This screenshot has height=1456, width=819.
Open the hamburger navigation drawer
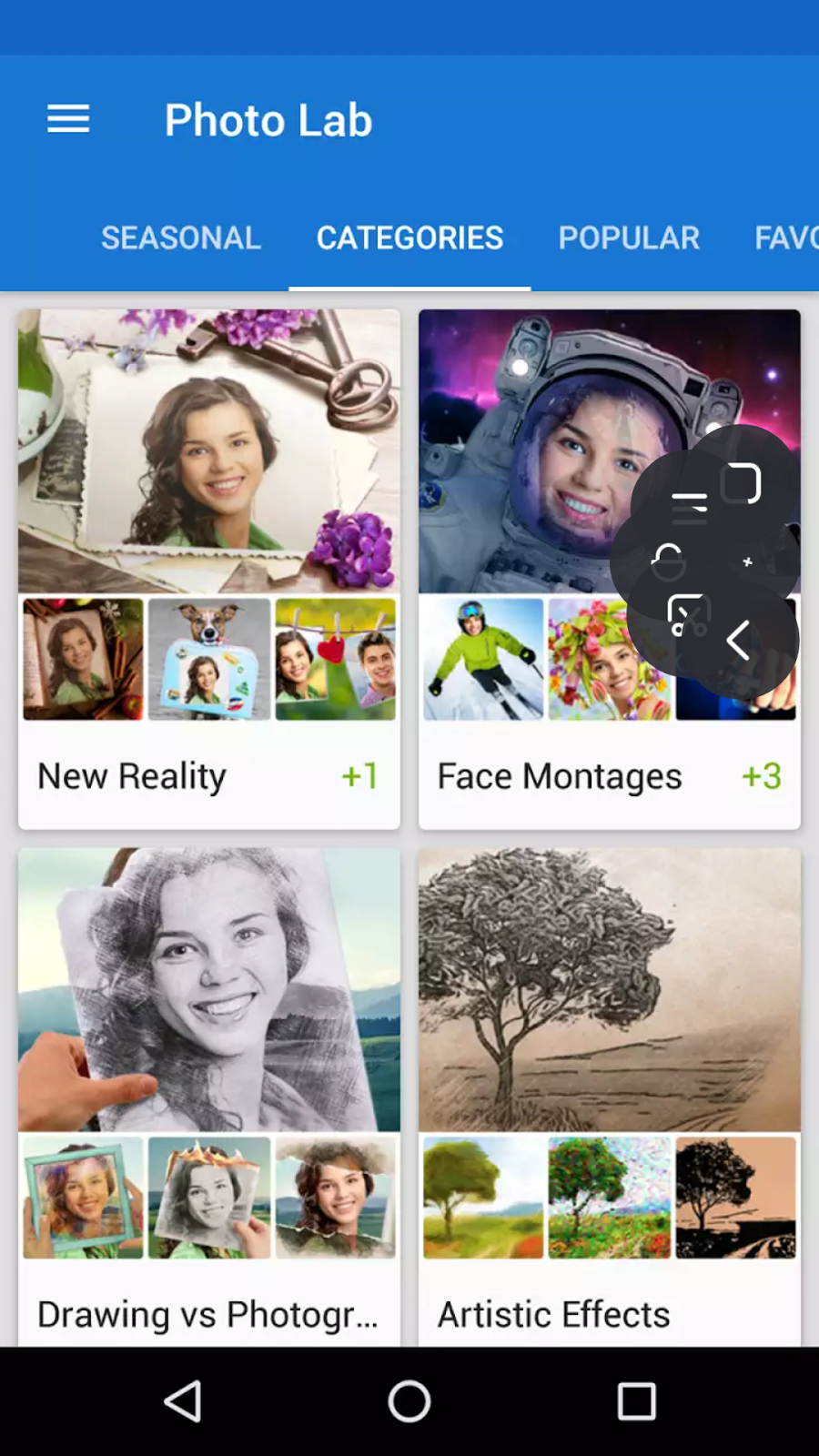click(x=68, y=119)
